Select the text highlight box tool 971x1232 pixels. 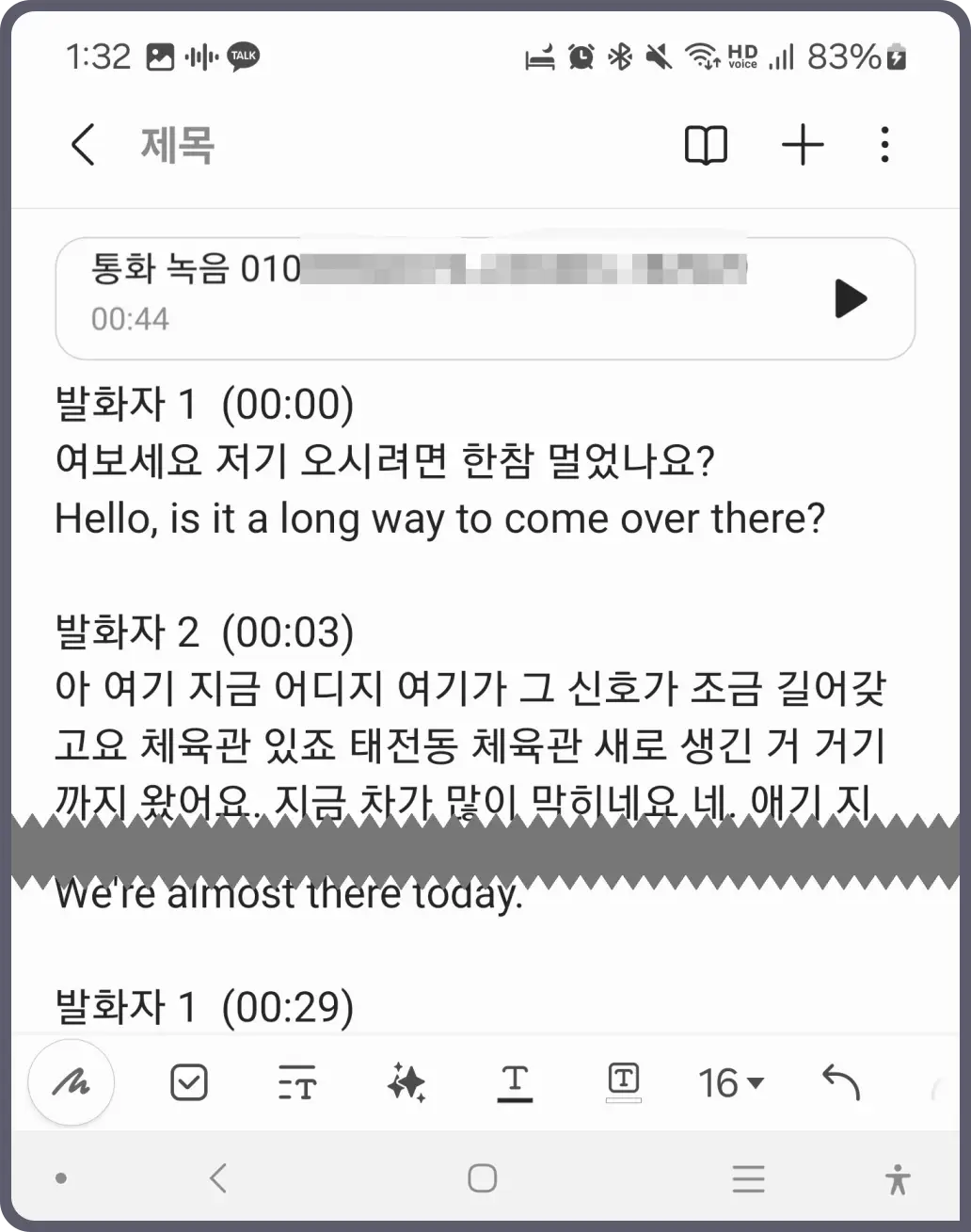[623, 1082]
